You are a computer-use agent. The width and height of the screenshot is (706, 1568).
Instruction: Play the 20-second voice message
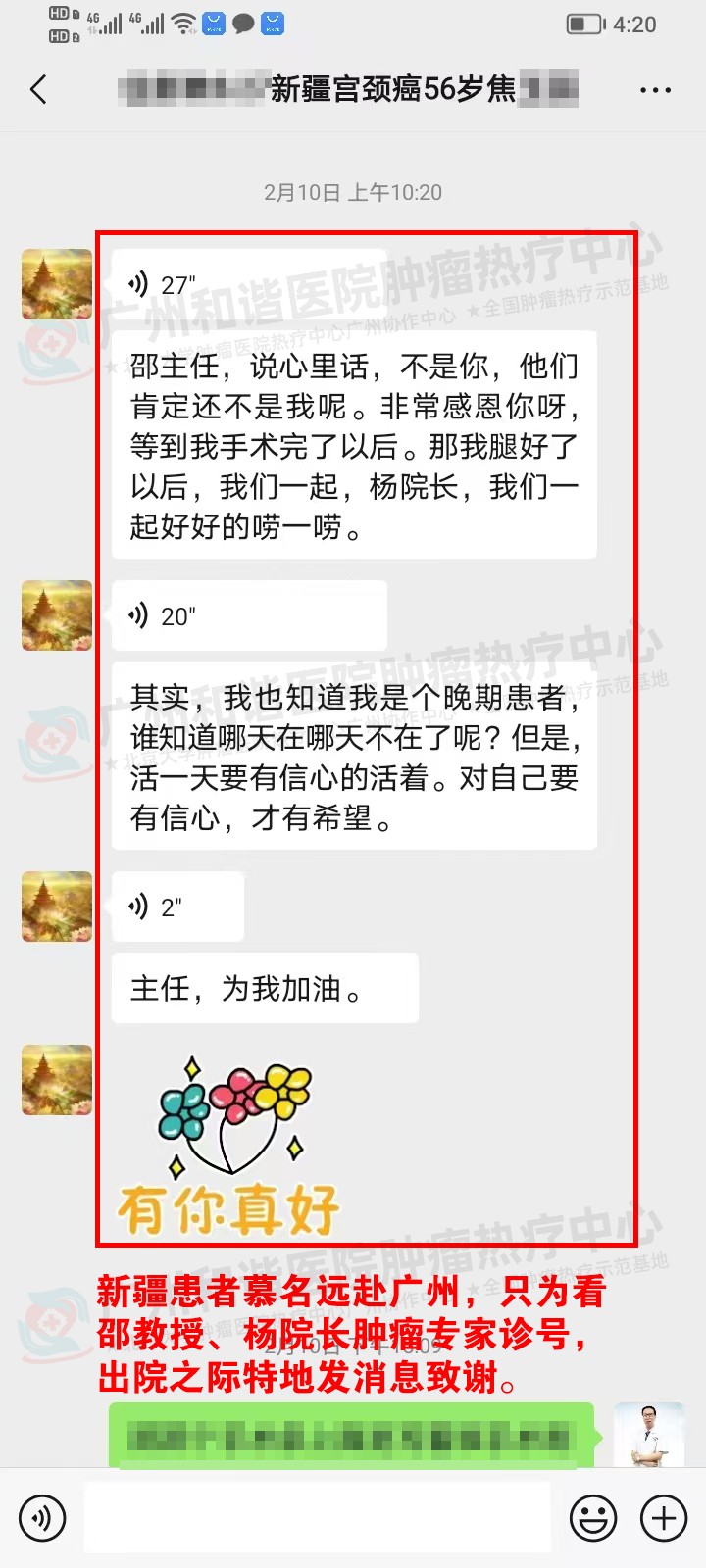pos(248,616)
